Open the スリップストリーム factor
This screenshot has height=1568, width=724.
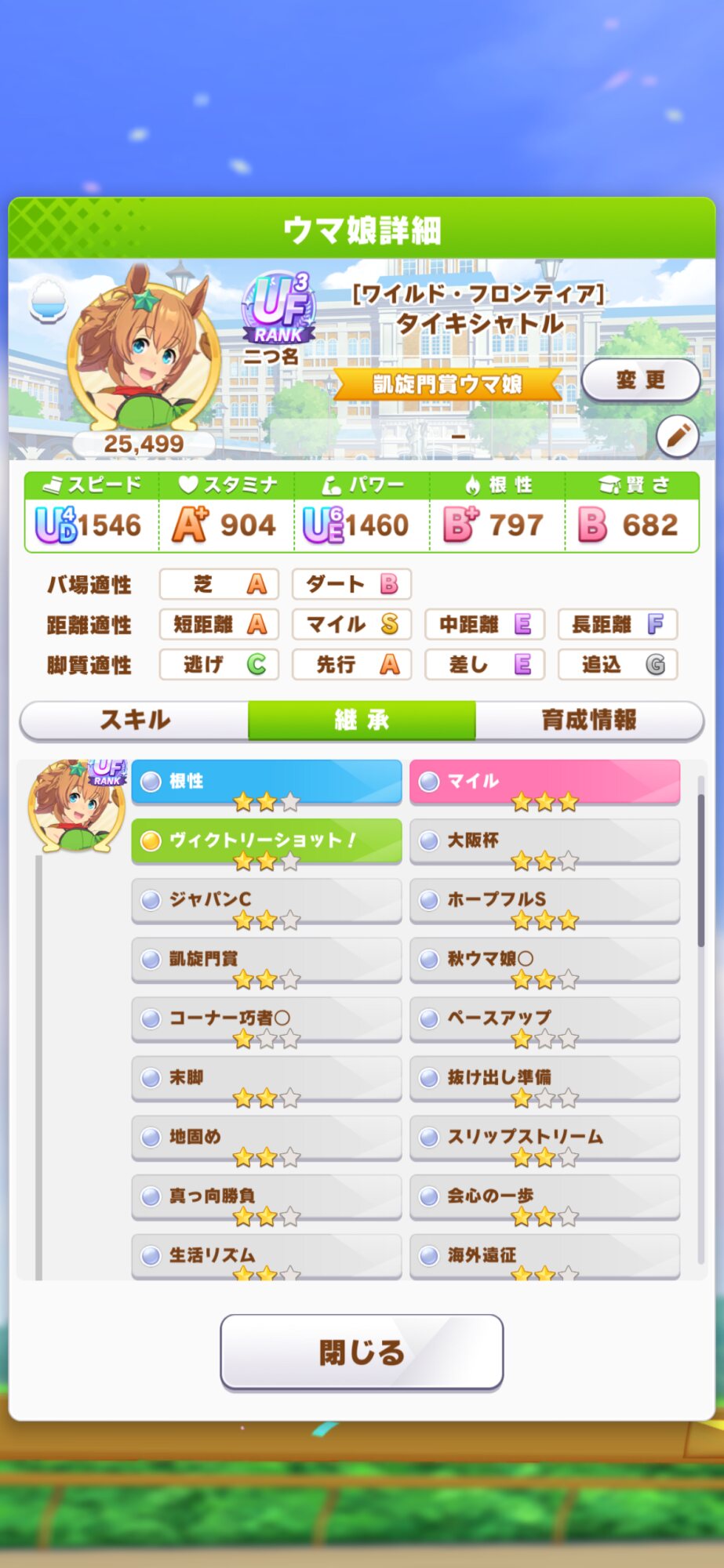(544, 1138)
